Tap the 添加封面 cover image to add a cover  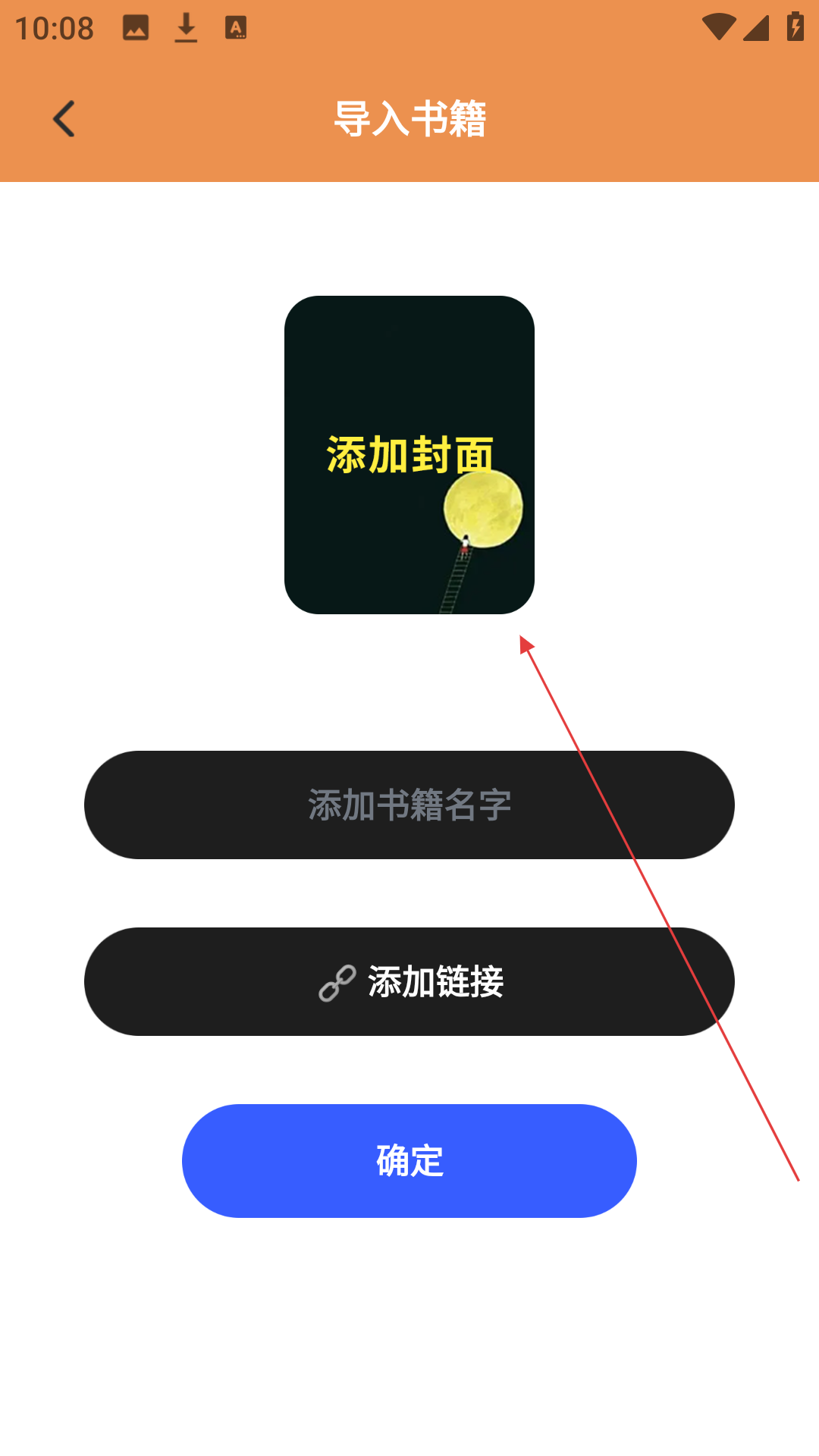pos(409,455)
